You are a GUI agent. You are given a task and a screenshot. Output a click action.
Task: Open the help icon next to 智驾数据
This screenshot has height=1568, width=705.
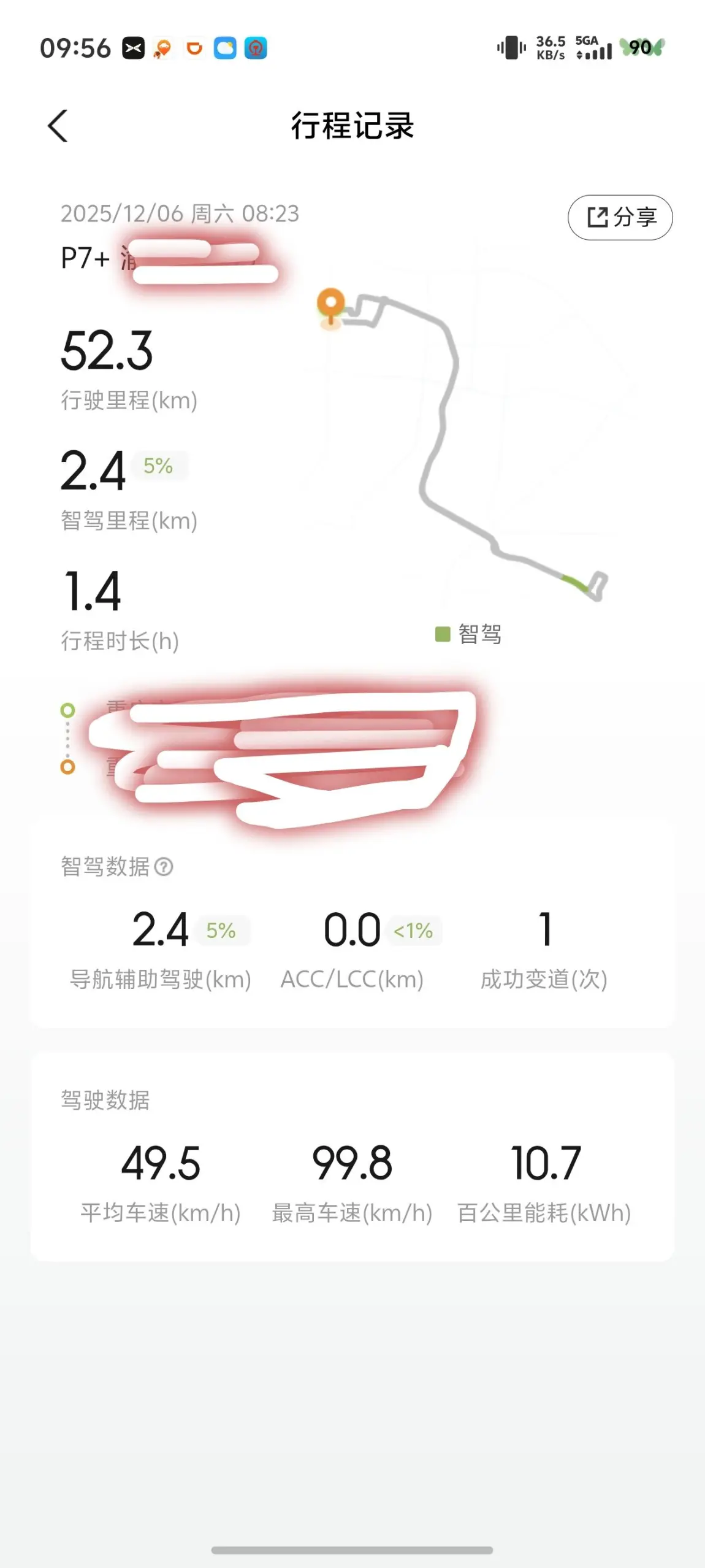(x=164, y=867)
